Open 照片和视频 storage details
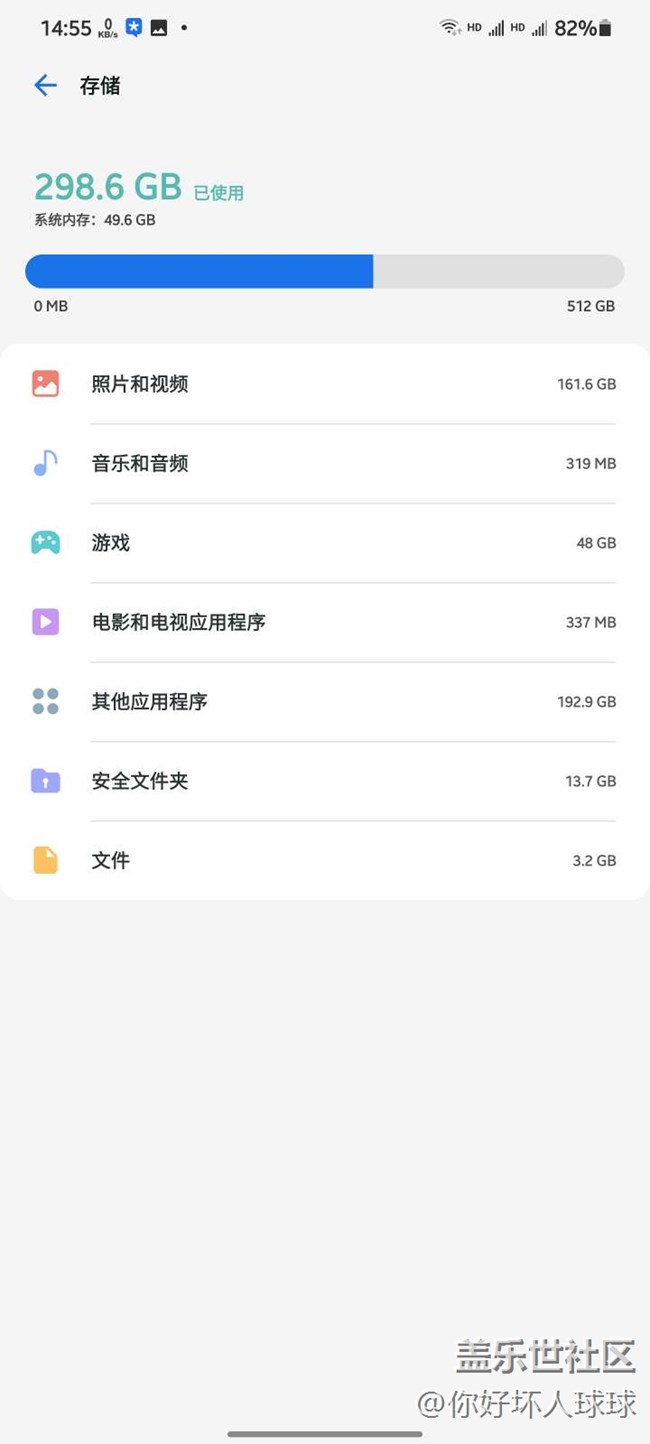The height and width of the screenshot is (1444, 650). click(324, 384)
